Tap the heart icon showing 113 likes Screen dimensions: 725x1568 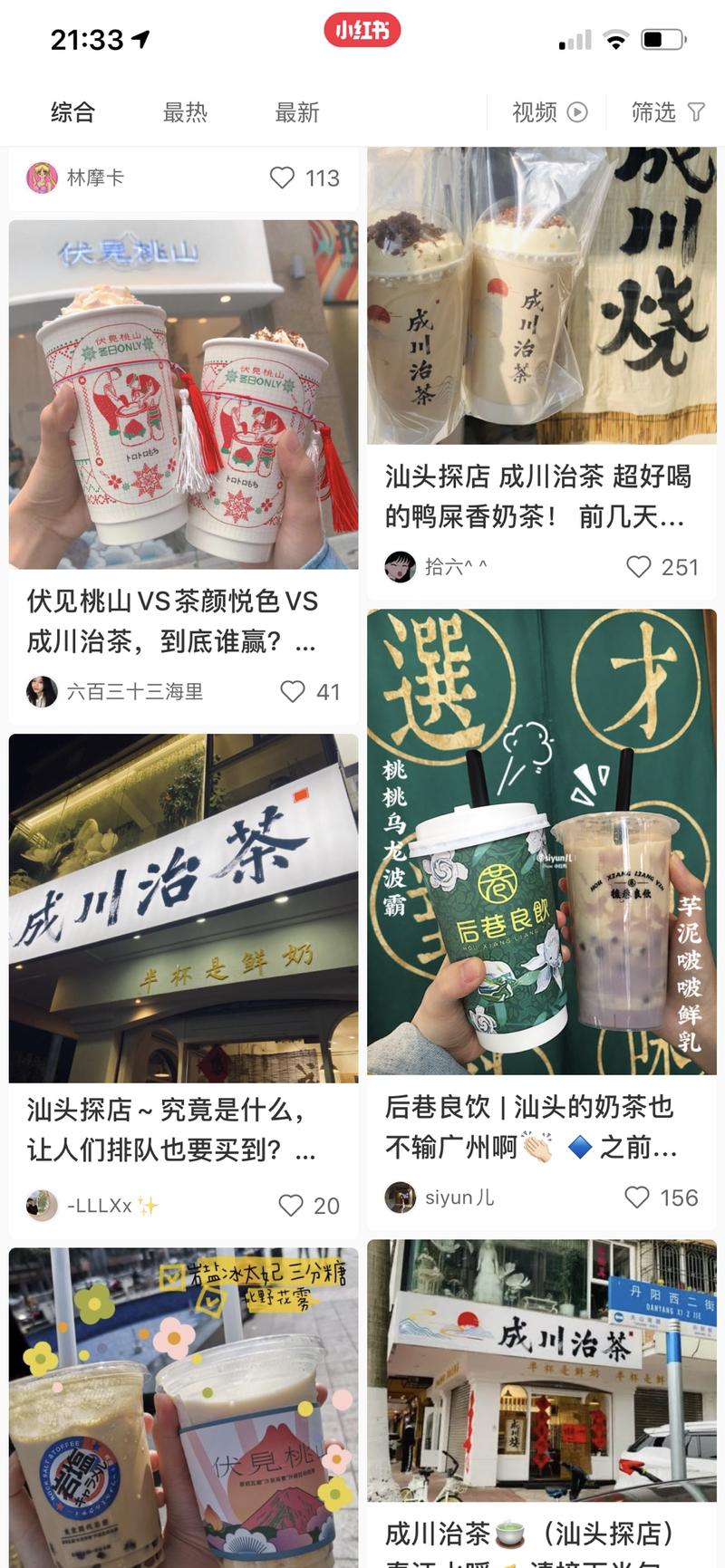[x=281, y=178]
